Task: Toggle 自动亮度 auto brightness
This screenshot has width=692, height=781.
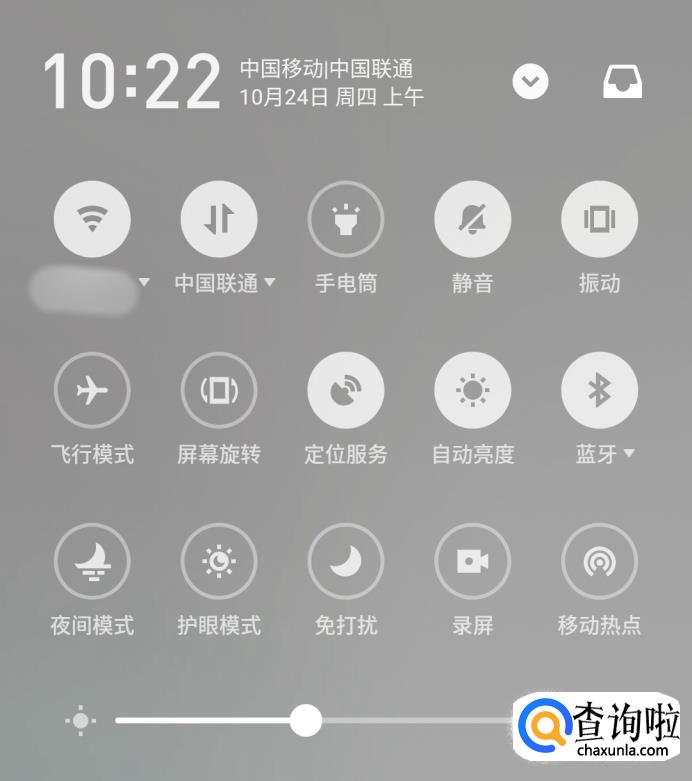Action: pos(472,391)
